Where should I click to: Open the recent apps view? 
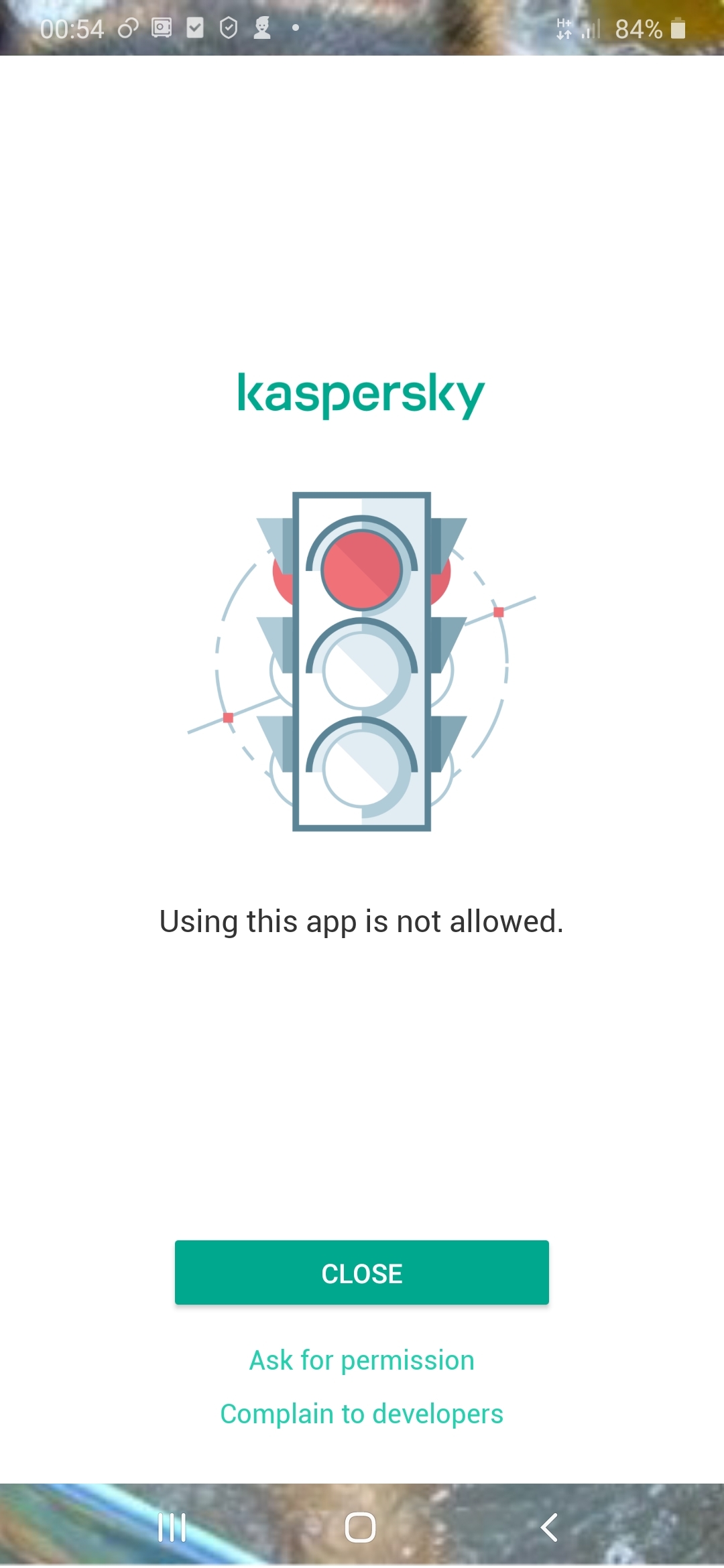pyautogui.click(x=172, y=1528)
